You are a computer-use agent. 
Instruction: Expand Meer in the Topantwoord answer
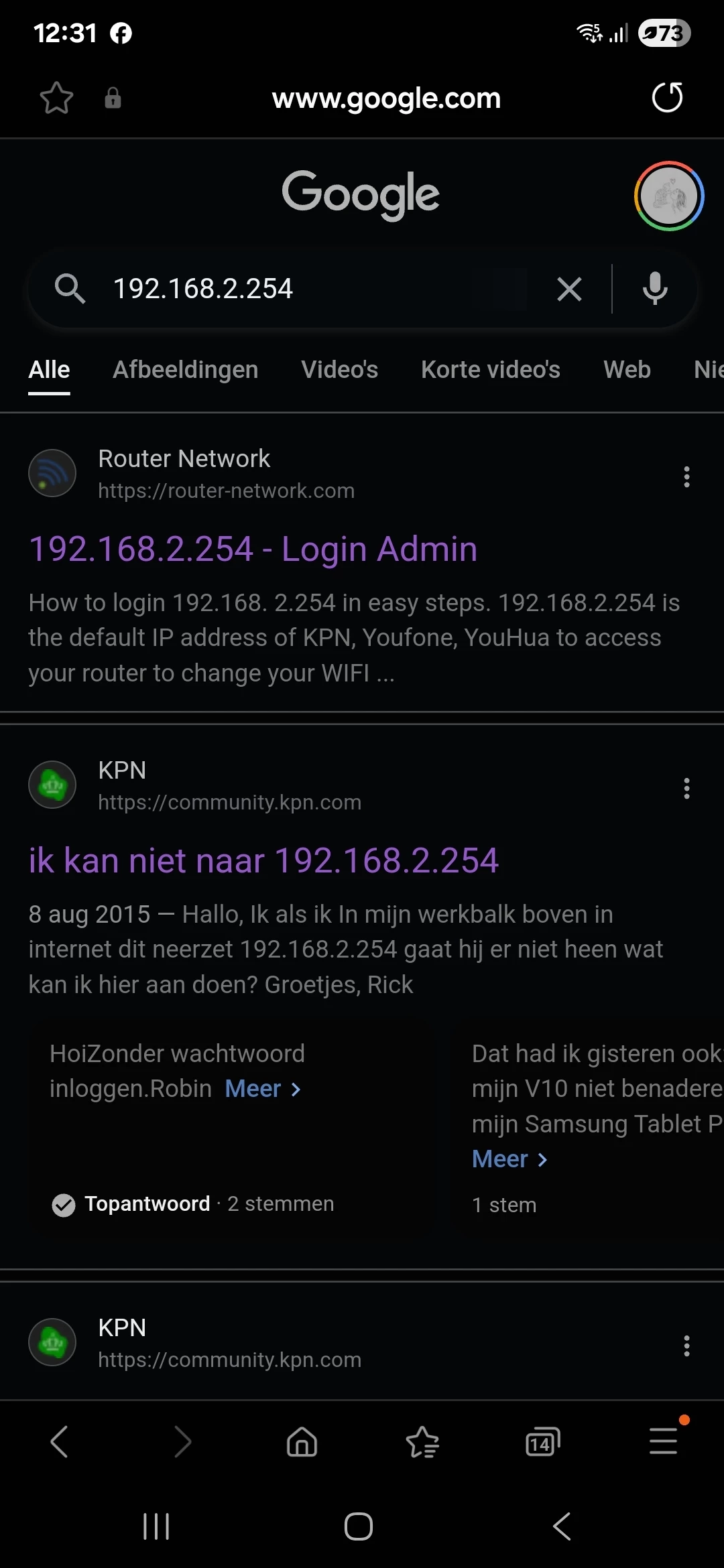(263, 1089)
